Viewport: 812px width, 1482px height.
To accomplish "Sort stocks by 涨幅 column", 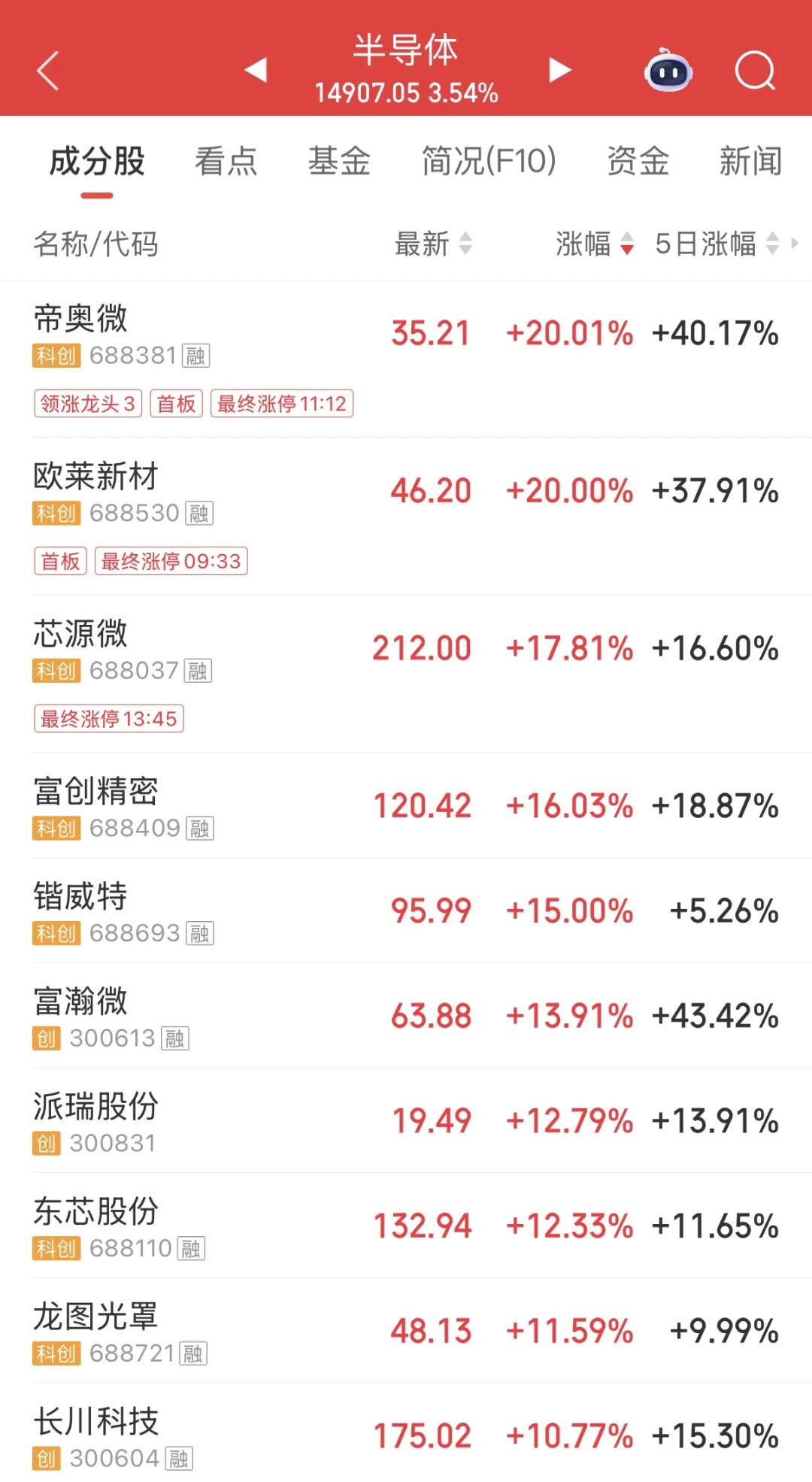I will click(x=595, y=244).
